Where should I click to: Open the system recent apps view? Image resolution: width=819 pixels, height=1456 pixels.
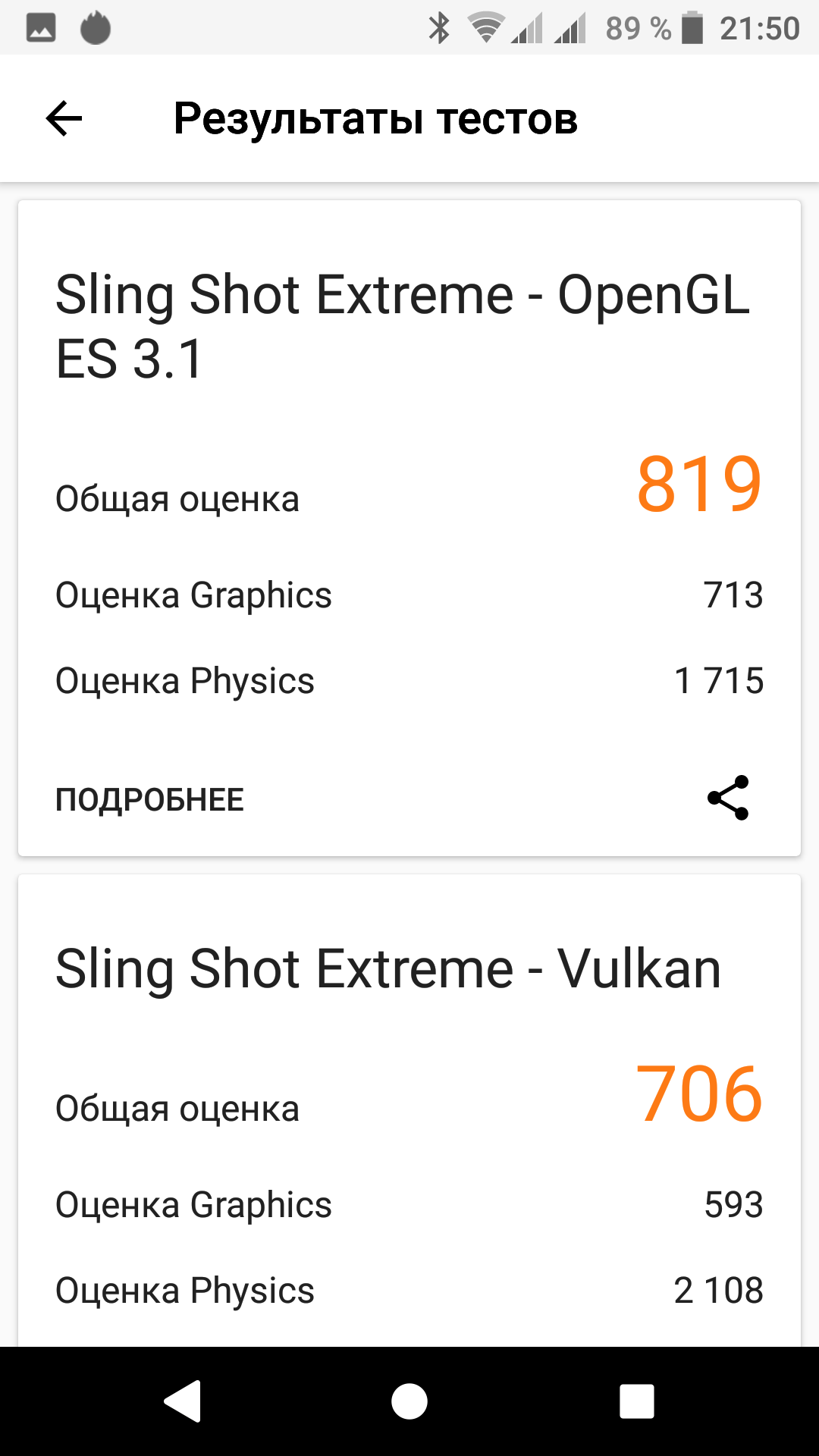coord(637,1401)
